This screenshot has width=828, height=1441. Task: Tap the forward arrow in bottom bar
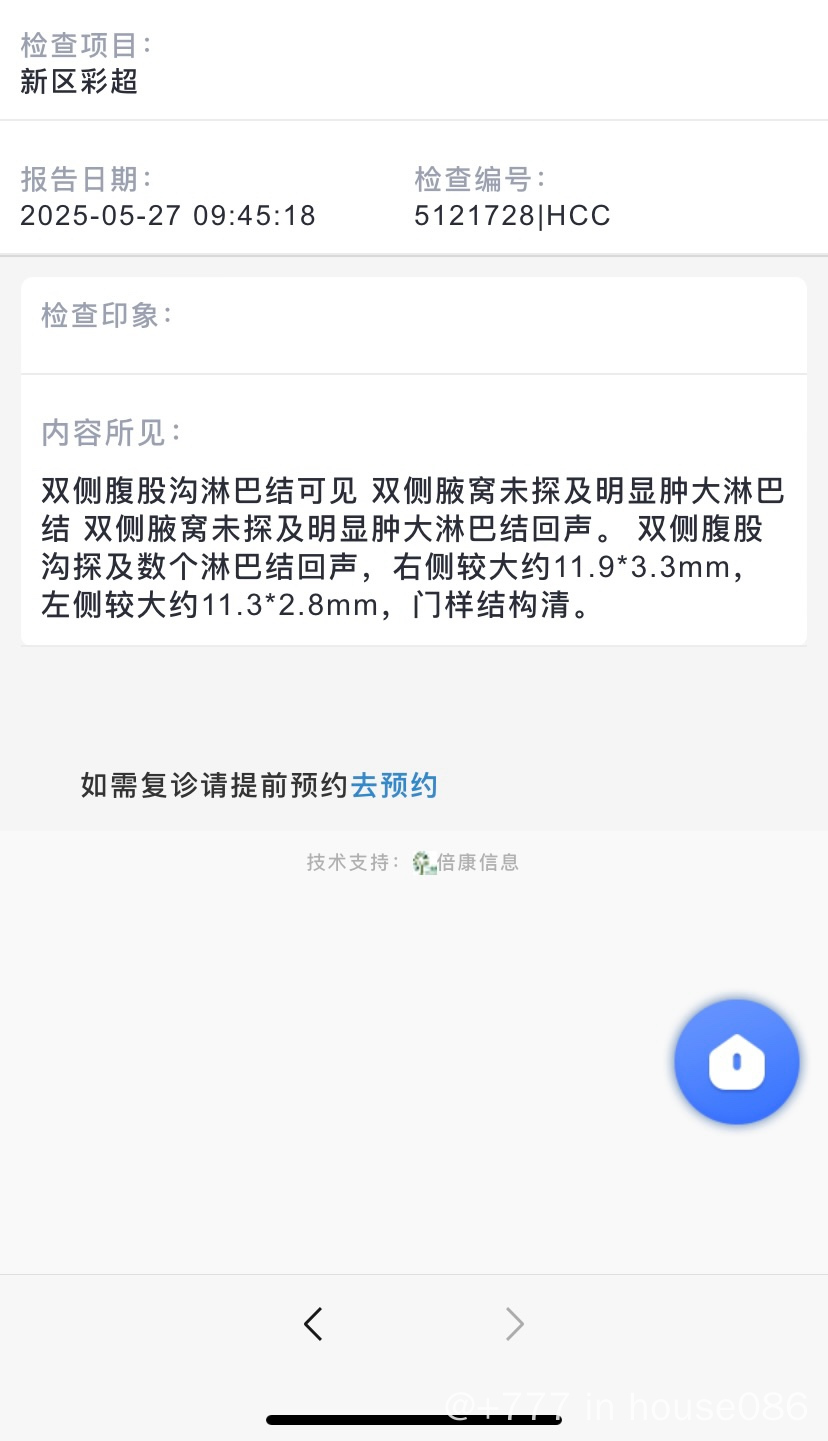514,1324
